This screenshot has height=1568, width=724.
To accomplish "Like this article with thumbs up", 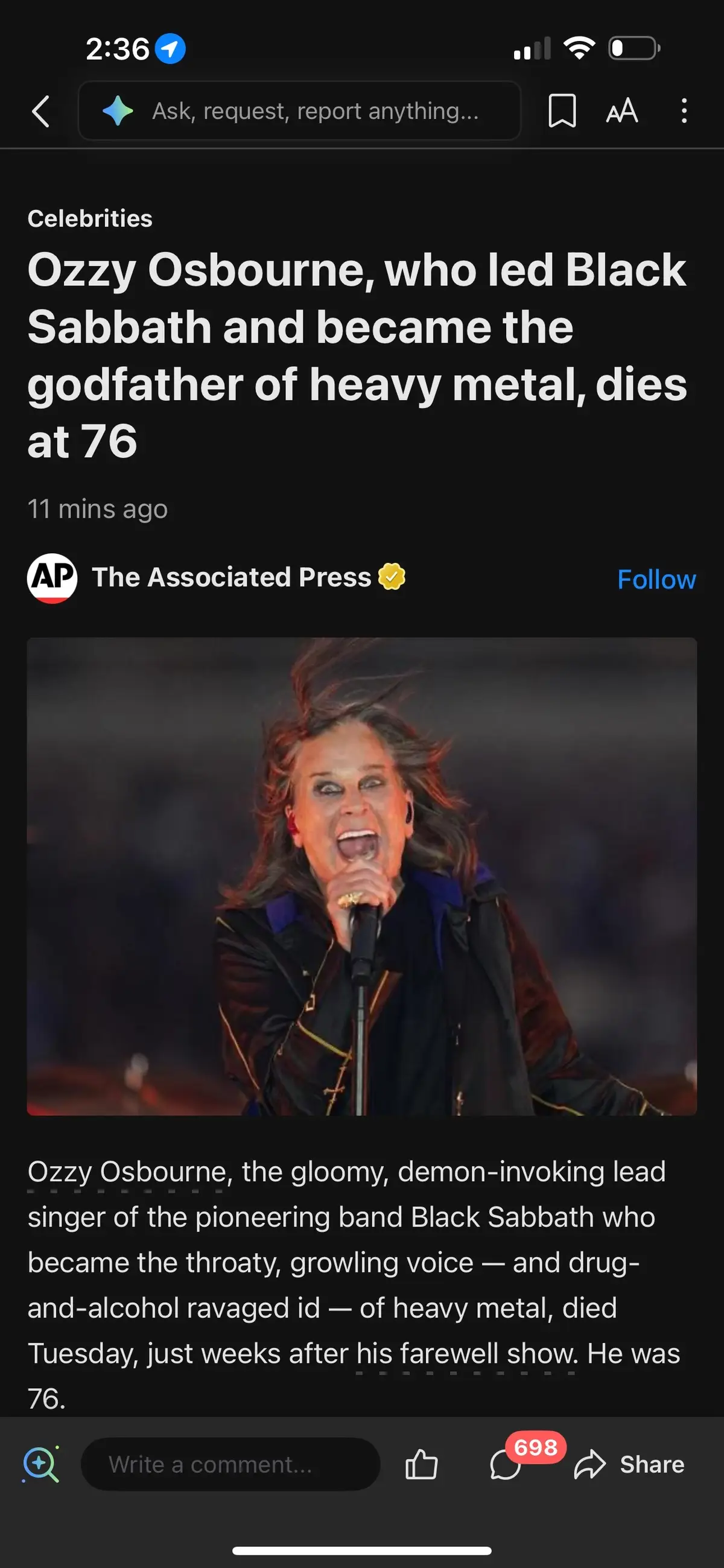I will point(421,1464).
